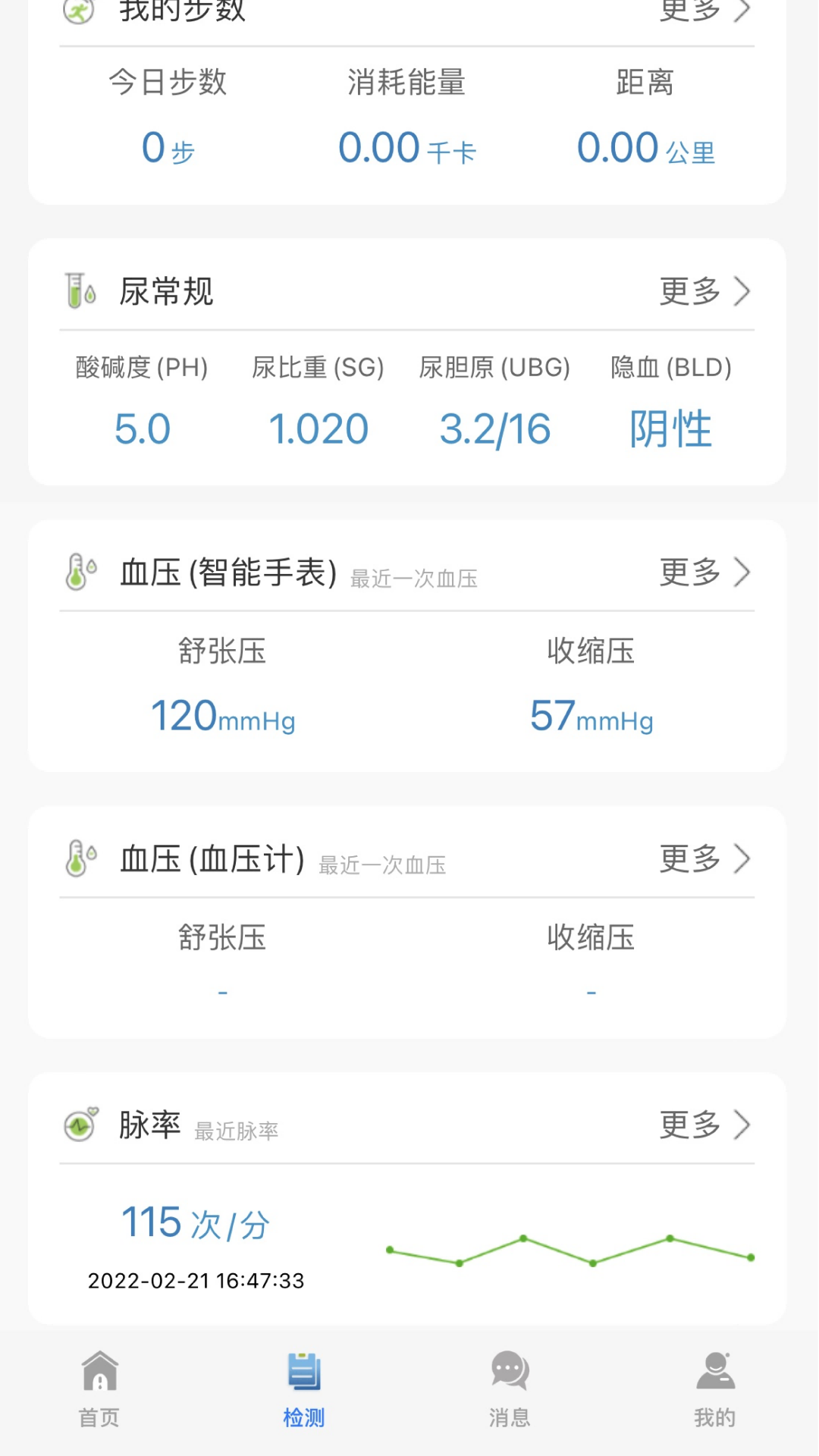Click the 舒张压 120mmHg value
The height and width of the screenshot is (1456, 819).
[x=222, y=715]
